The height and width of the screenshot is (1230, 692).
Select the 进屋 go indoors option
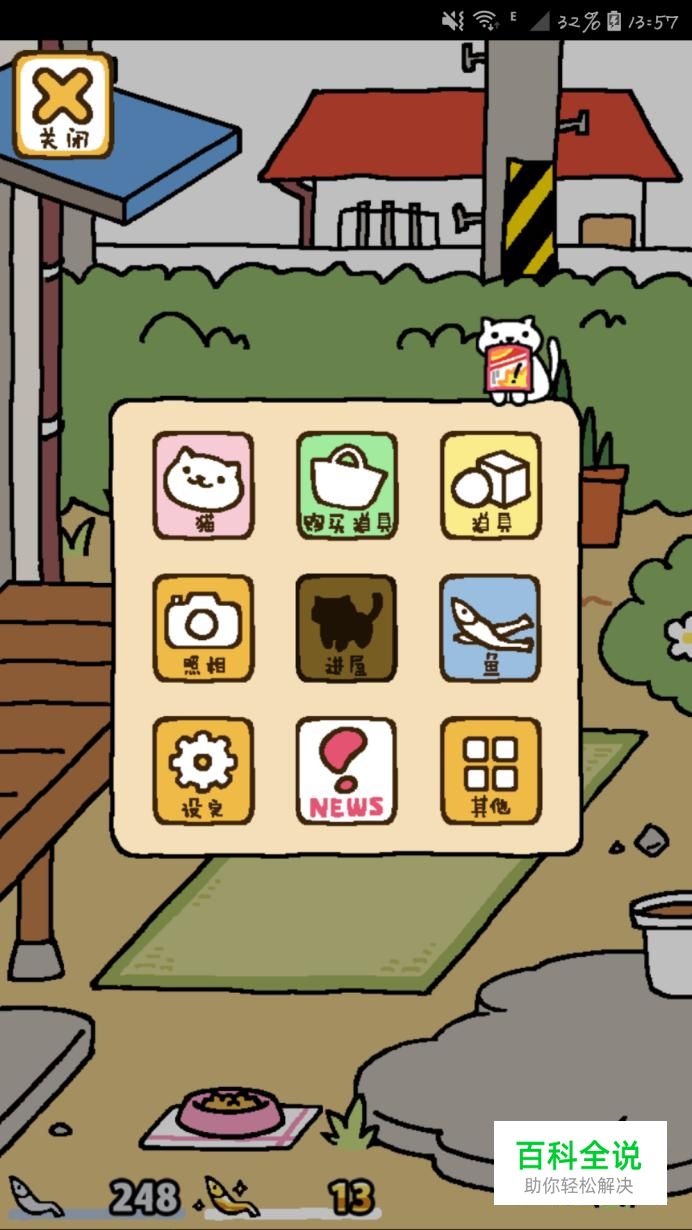coord(346,629)
